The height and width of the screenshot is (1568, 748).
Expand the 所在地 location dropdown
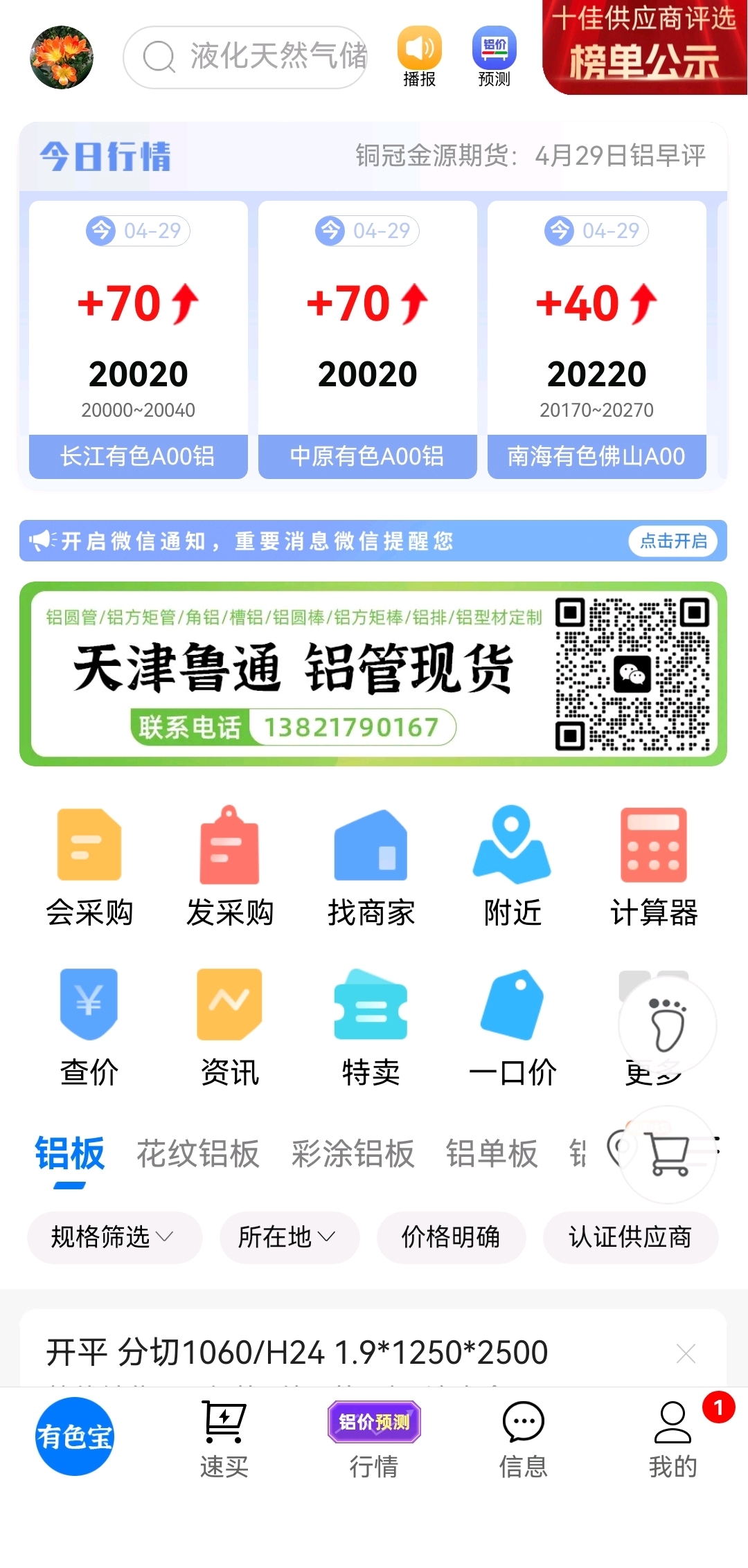tap(290, 1237)
